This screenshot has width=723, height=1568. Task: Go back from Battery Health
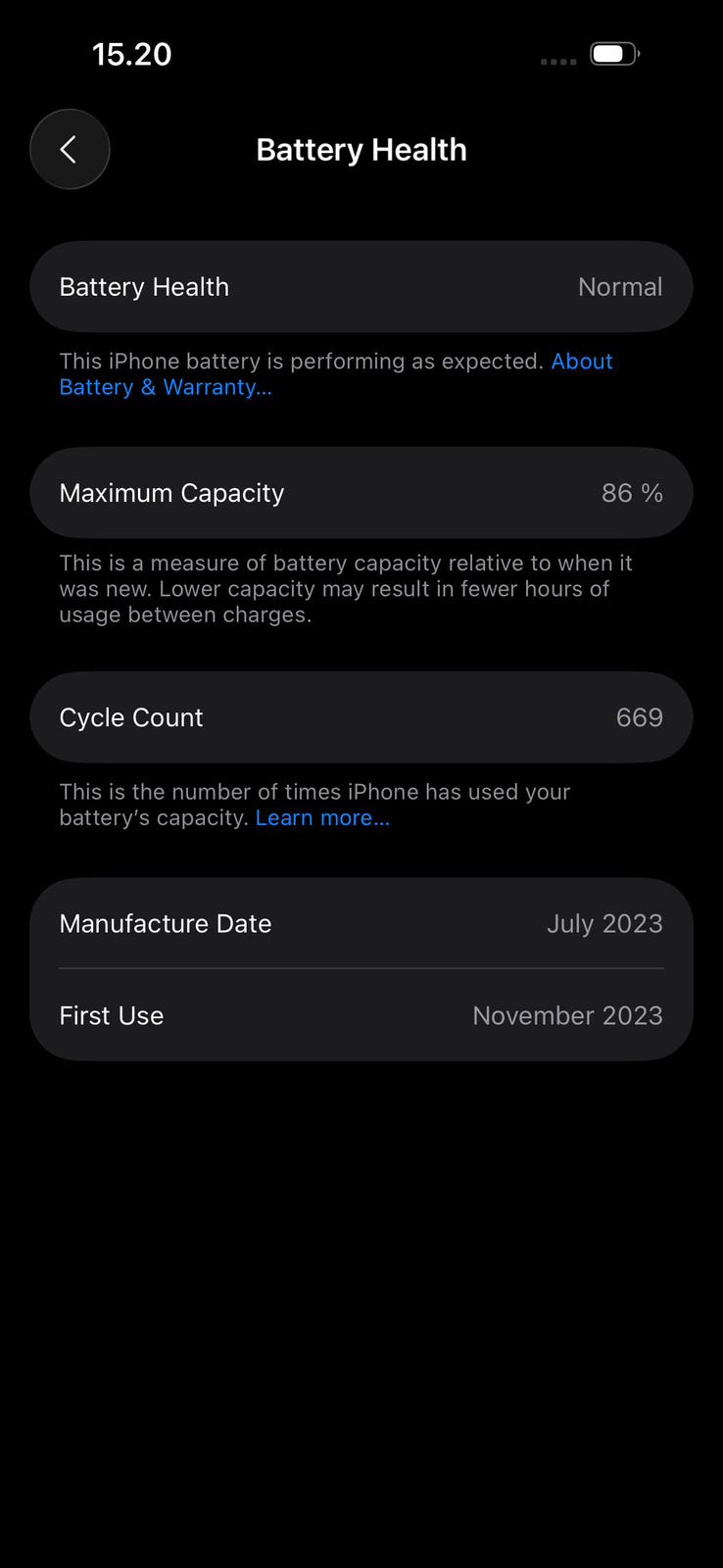click(x=70, y=149)
